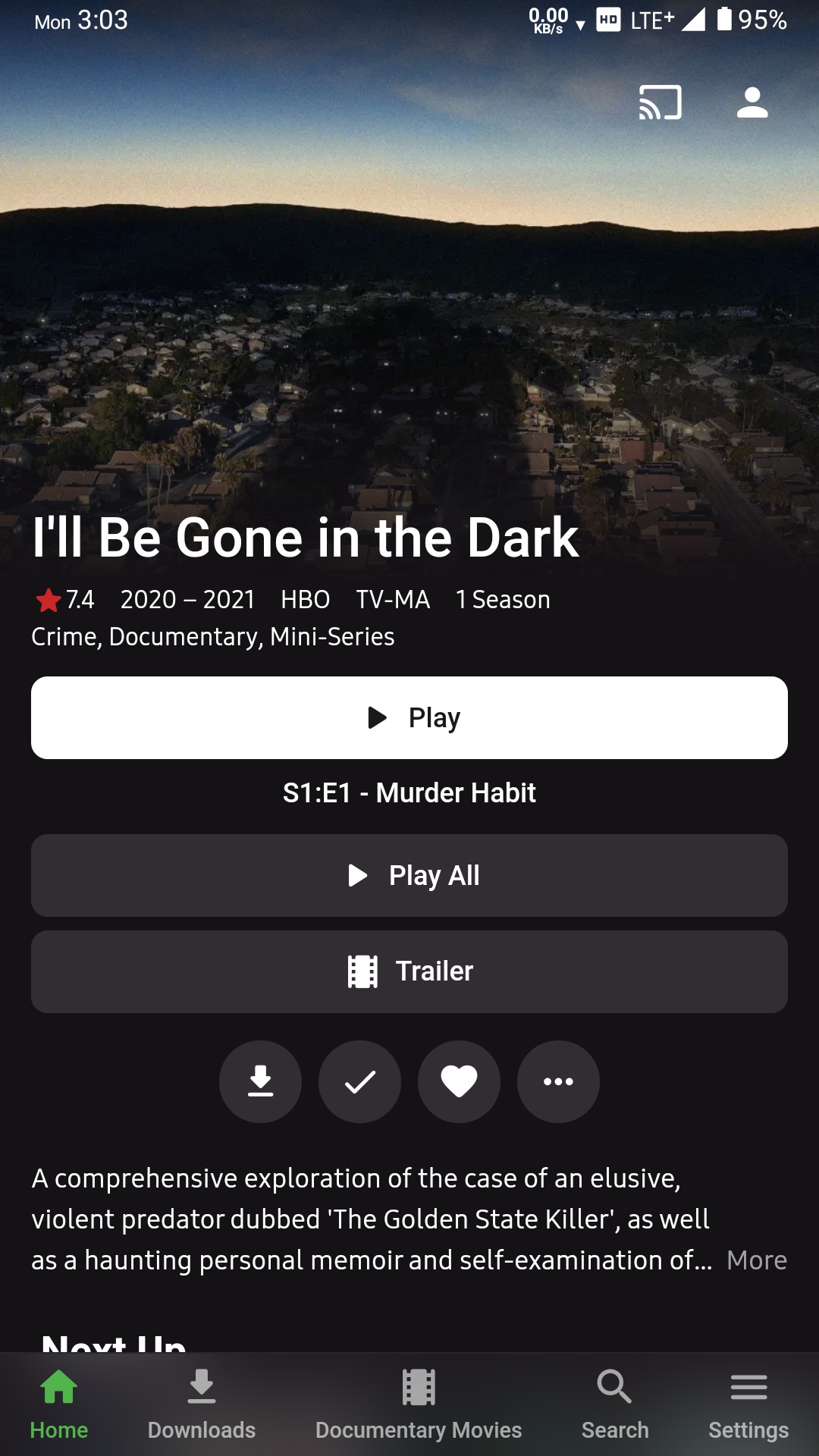Image resolution: width=819 pixels, height=1456 pixels.
Task: Open the cast to device icon
Action: point(660,102)
